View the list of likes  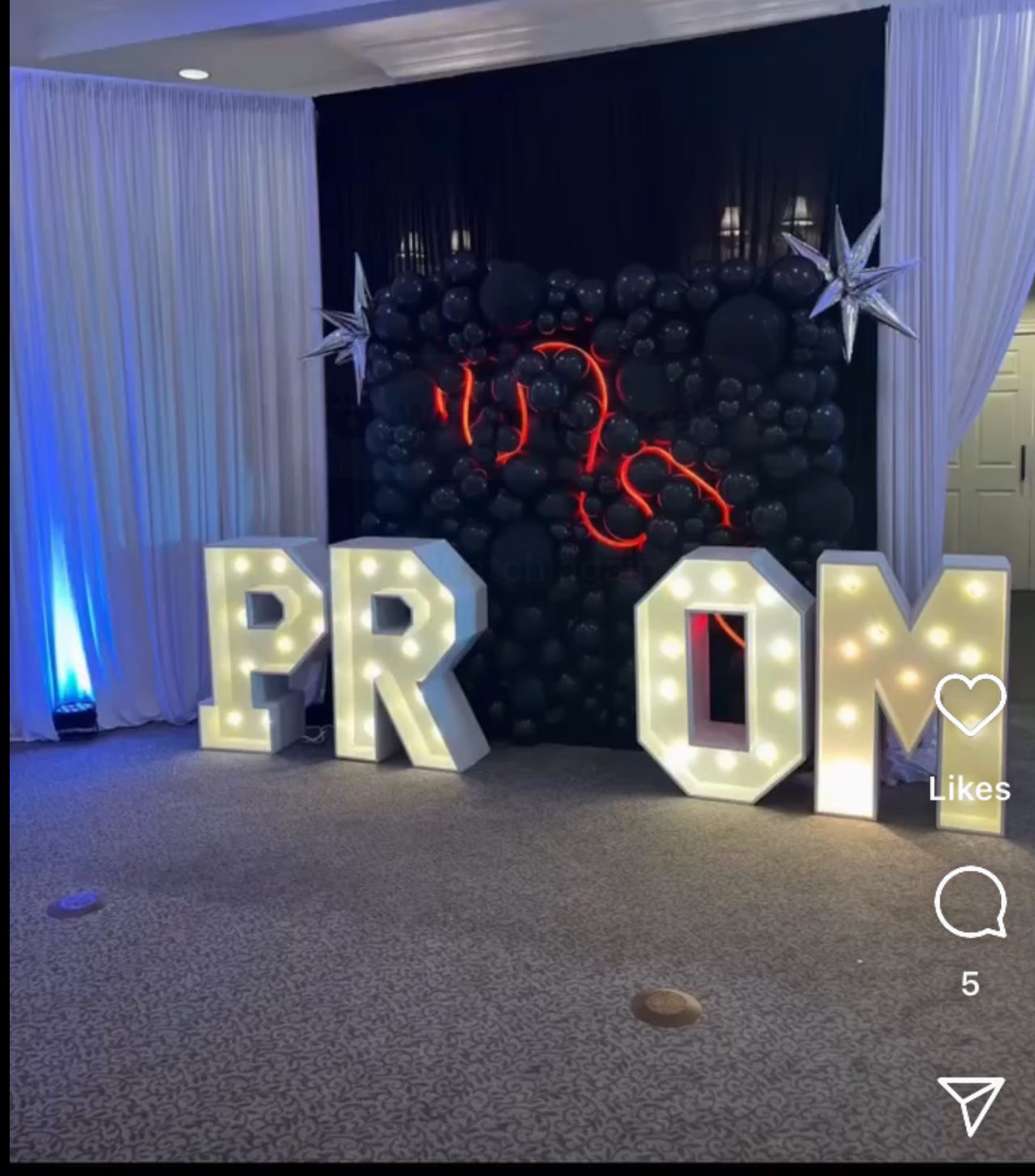[x=970, y=789]
